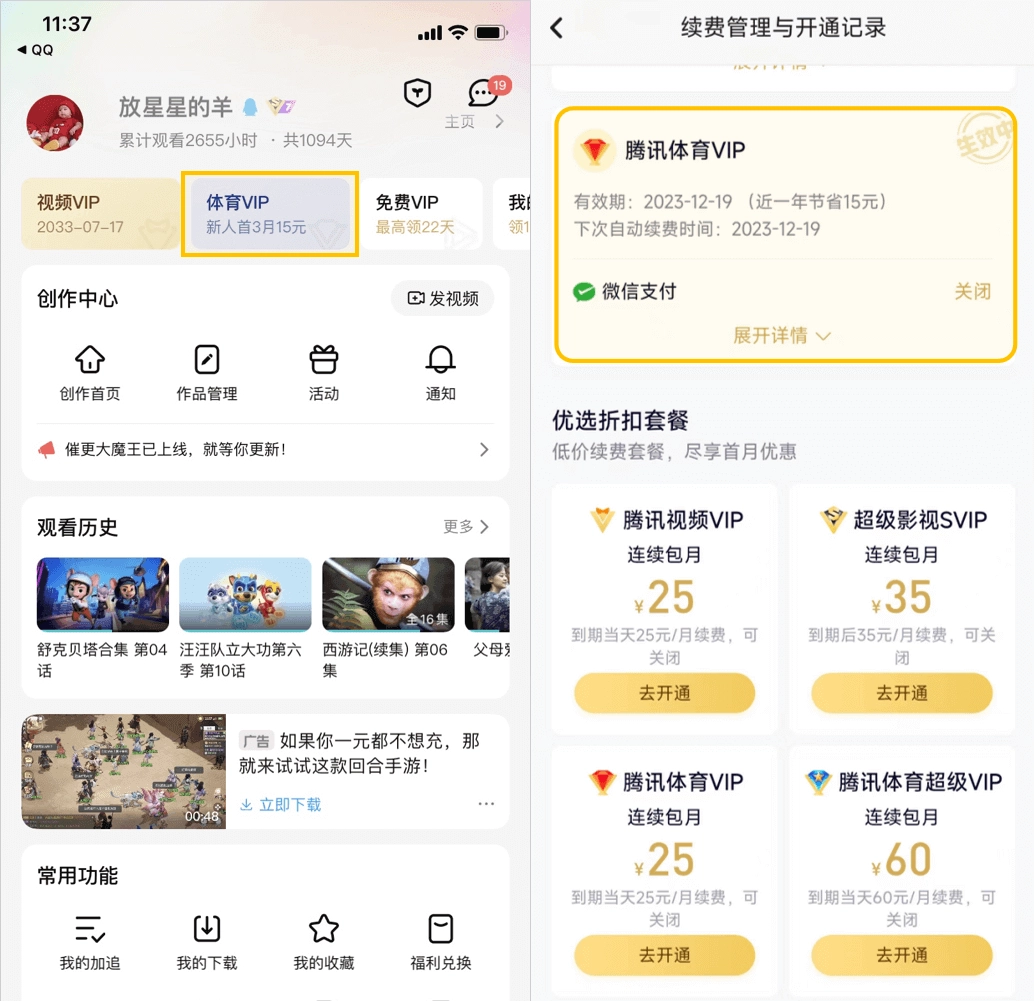Tap 去开通 for 腾讯体育超级VIP

tap(901, 955)
